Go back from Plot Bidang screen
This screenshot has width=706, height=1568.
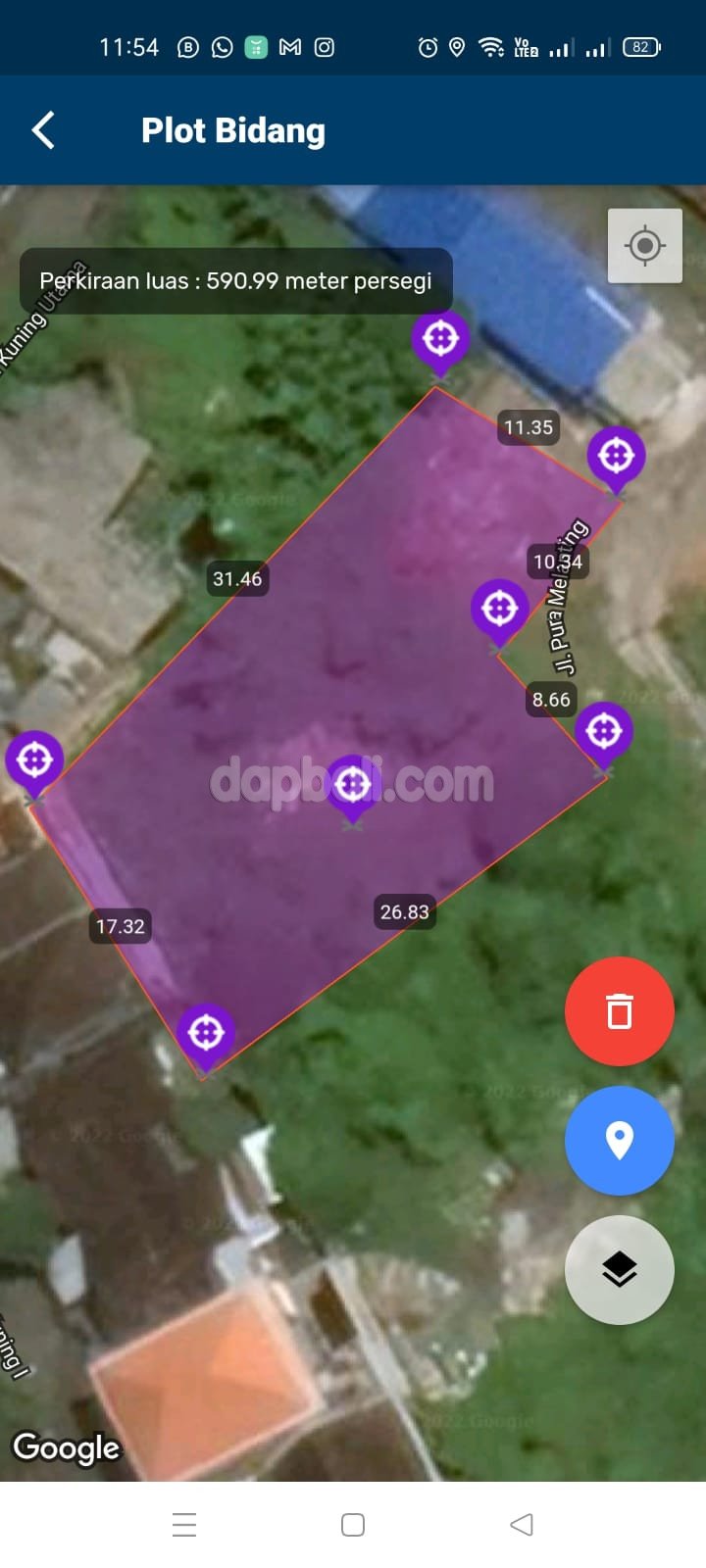[43, 130]
